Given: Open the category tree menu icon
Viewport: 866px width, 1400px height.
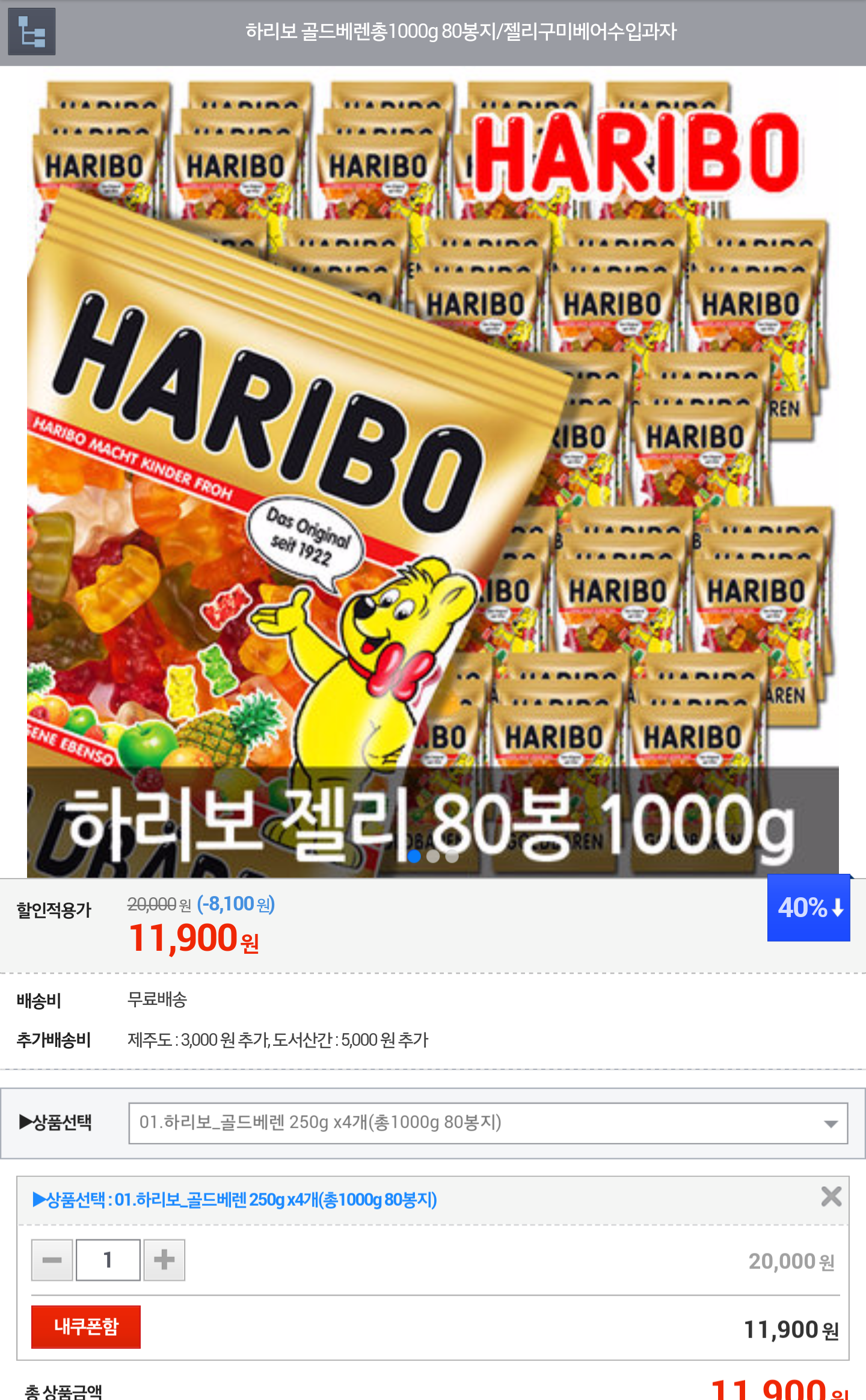Looking at the screenshot, I should click(x=31, y=31).
